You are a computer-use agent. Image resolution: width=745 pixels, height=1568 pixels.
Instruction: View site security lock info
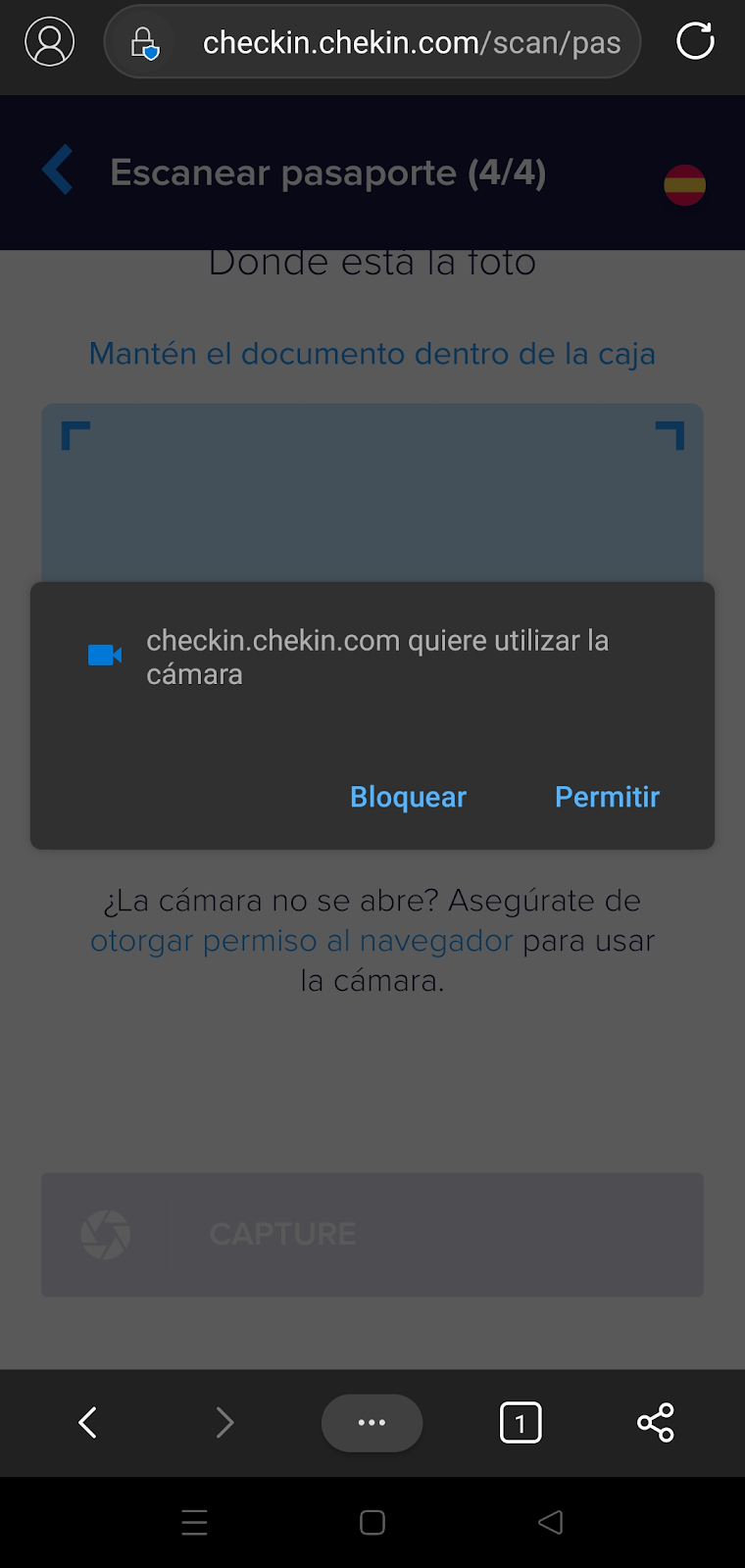(x=144, y=43)
